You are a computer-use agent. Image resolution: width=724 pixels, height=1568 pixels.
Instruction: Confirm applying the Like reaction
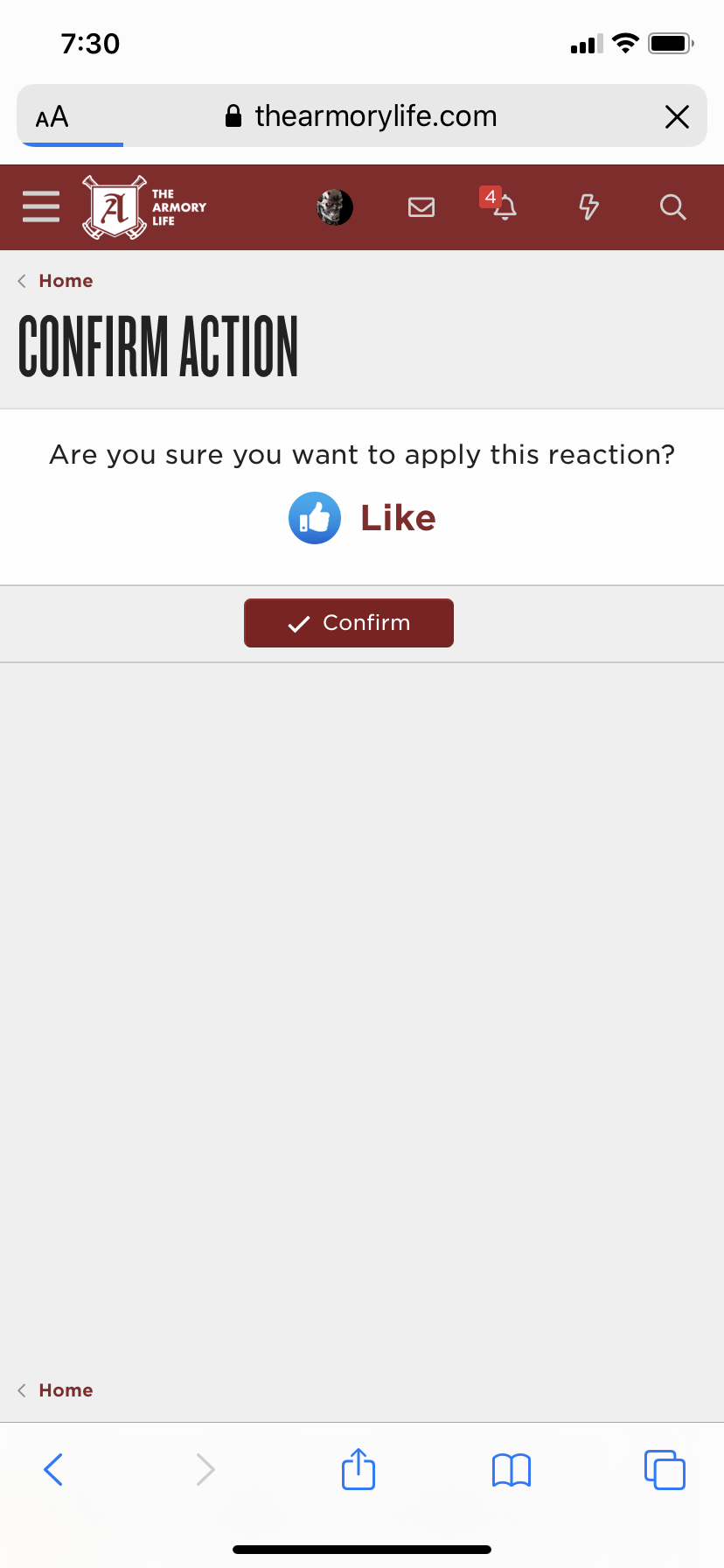pyautogui.click(x=348, y=623)
